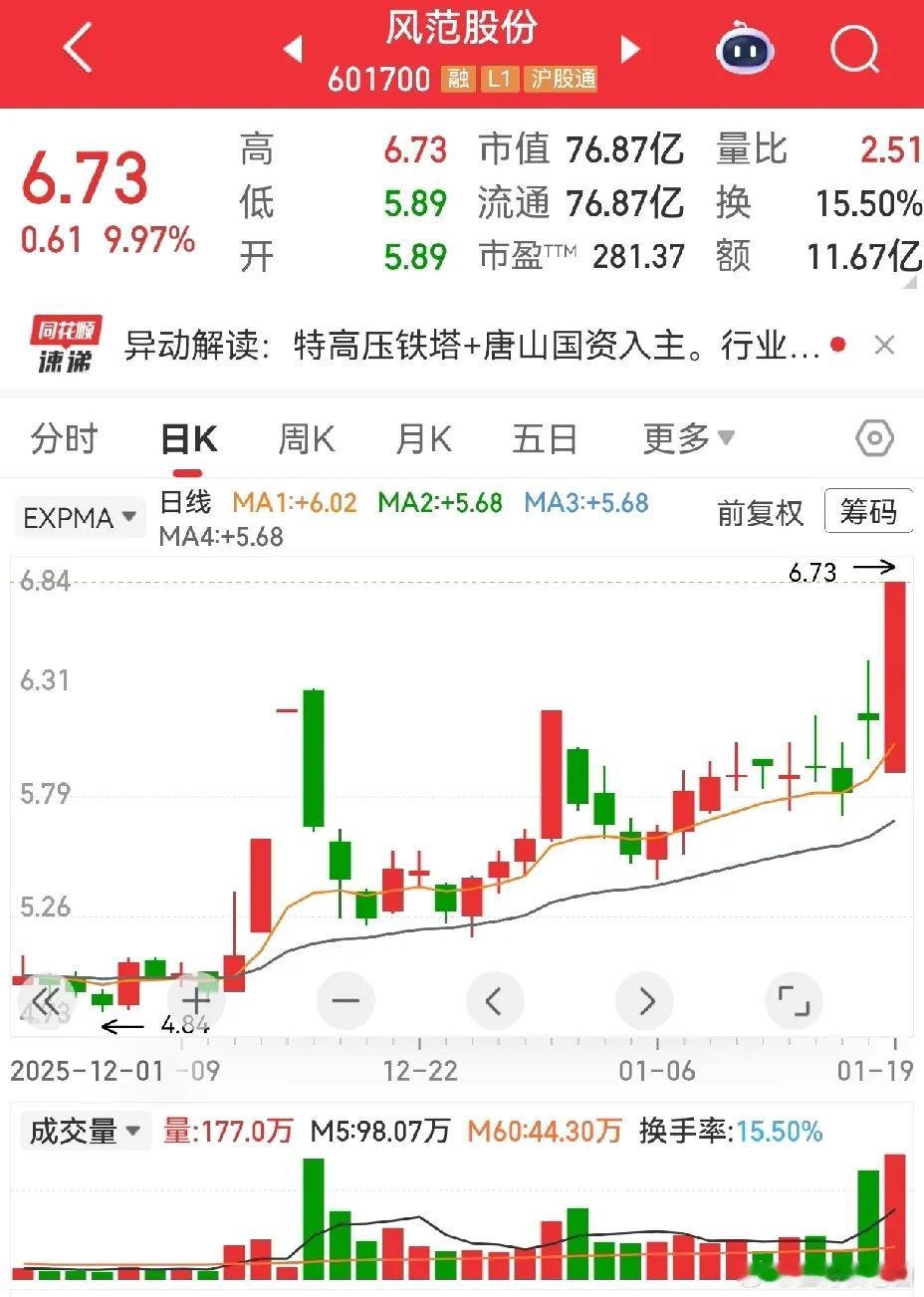This screenshot has width=924, height=1297.
Task: Toggle 前复权 price adjustment
Action: point(759,510)
